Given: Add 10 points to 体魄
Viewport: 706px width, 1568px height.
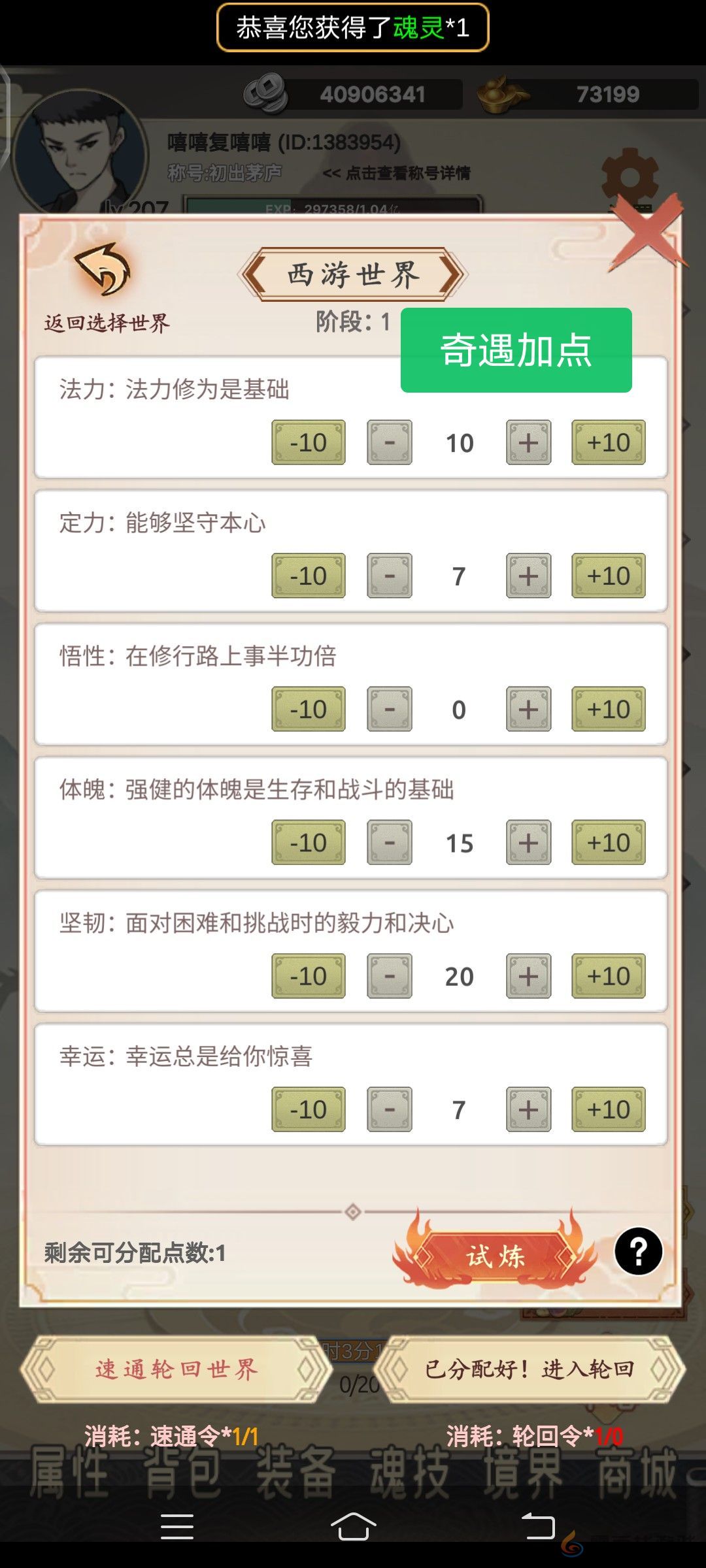Looking at the screenshot, I should [608, 843].
